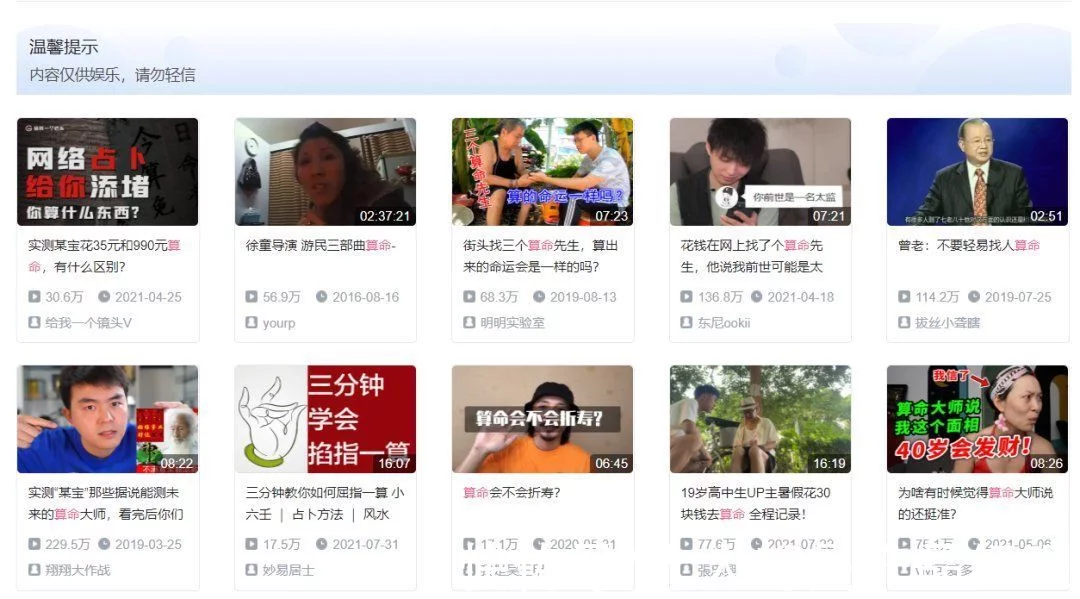Open uploader 明明实验室 profile

coord(512,323)
